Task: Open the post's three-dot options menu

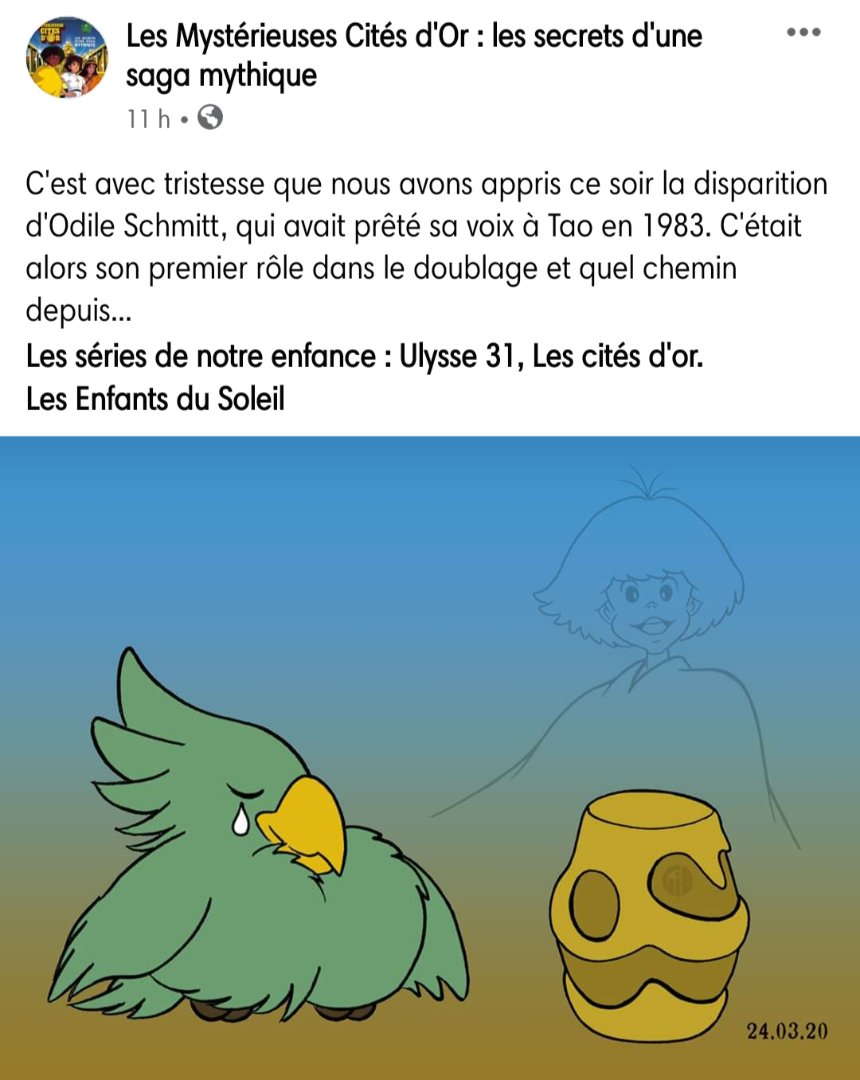Action: (x=803, y=32)
